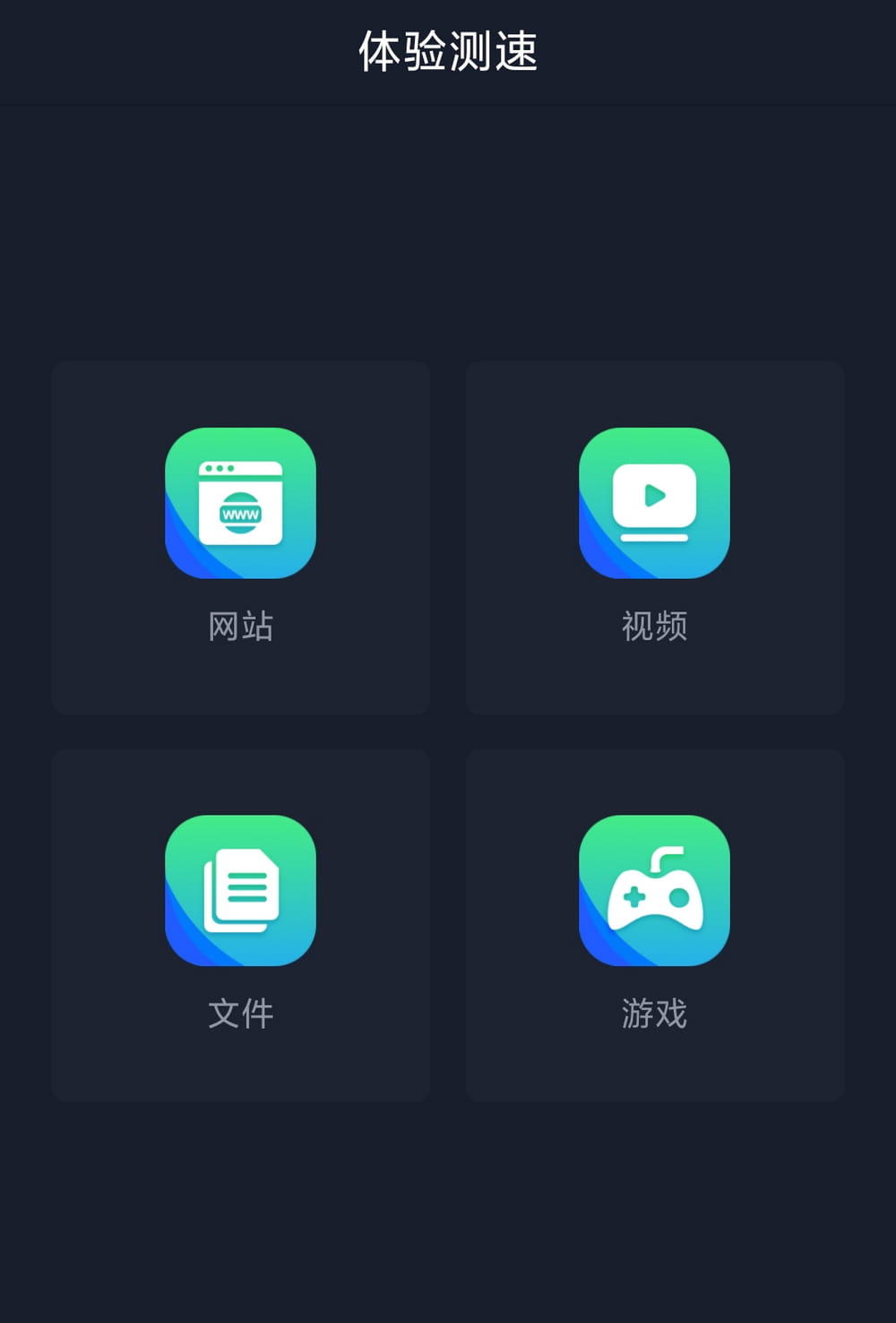Click the 文件 text label
The image size is (896, 1323).
(x=240, y=1015)
